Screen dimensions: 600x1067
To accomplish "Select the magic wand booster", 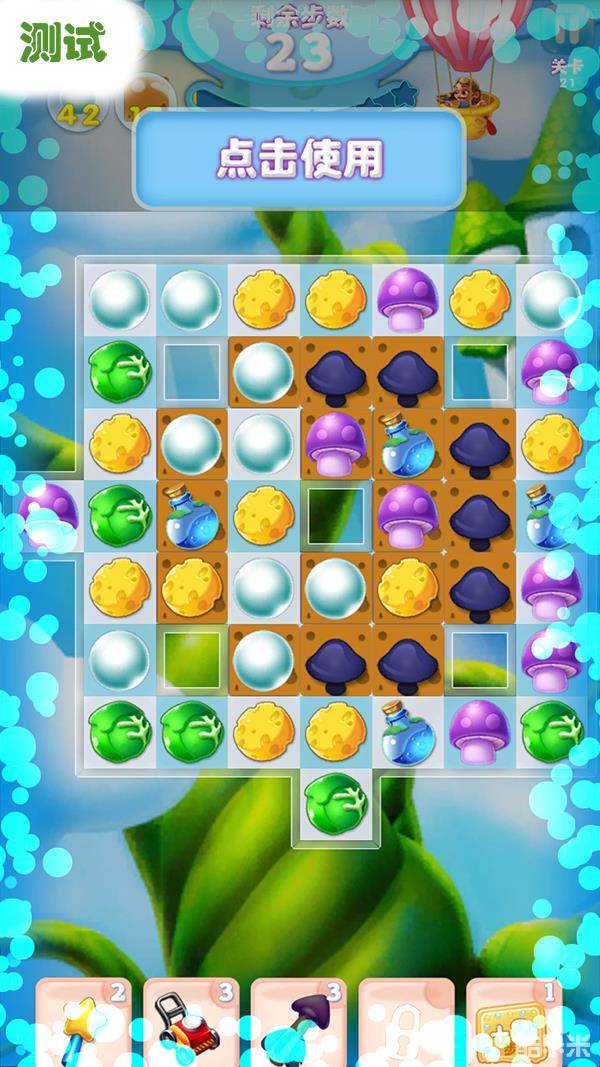I will 84,1025.
